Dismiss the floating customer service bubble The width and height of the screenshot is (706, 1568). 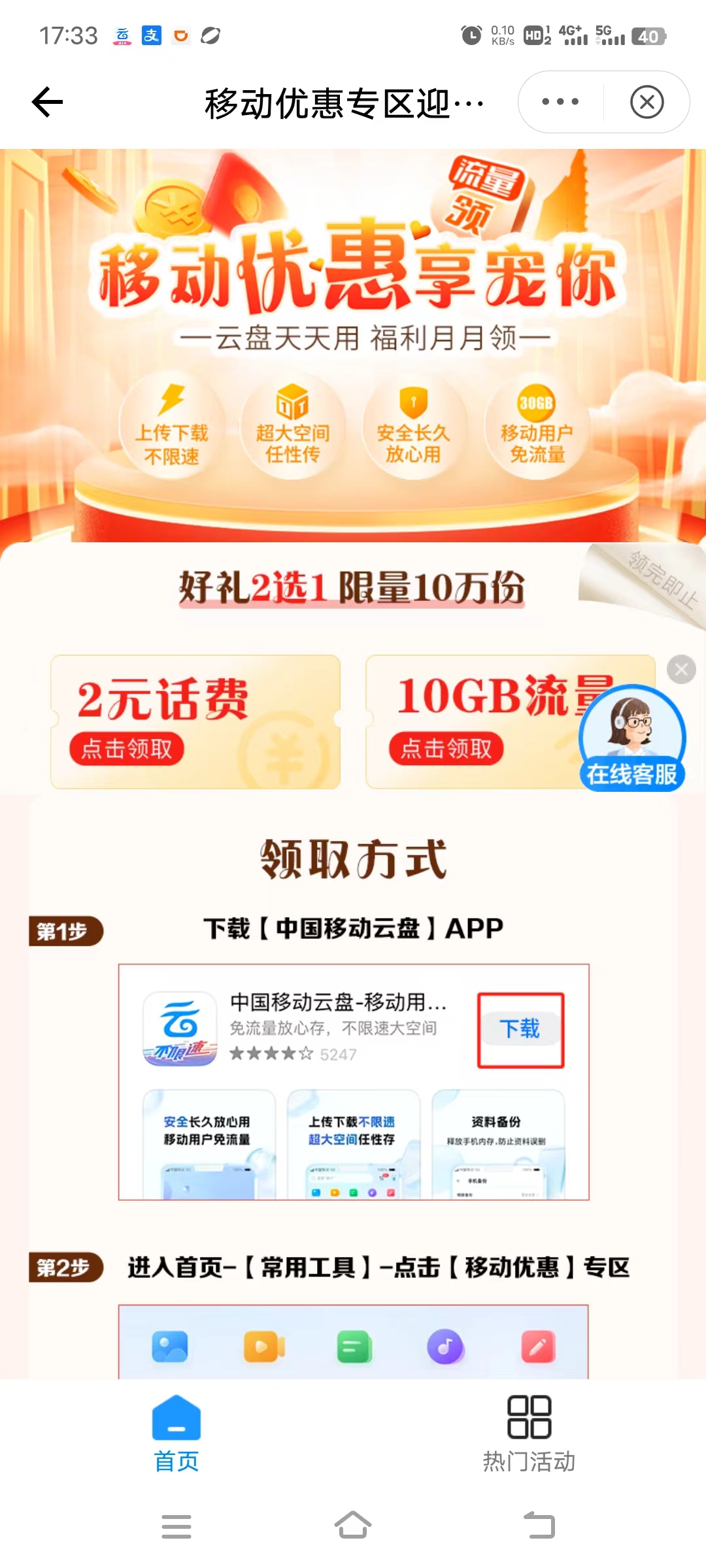[x=681, y=670]
